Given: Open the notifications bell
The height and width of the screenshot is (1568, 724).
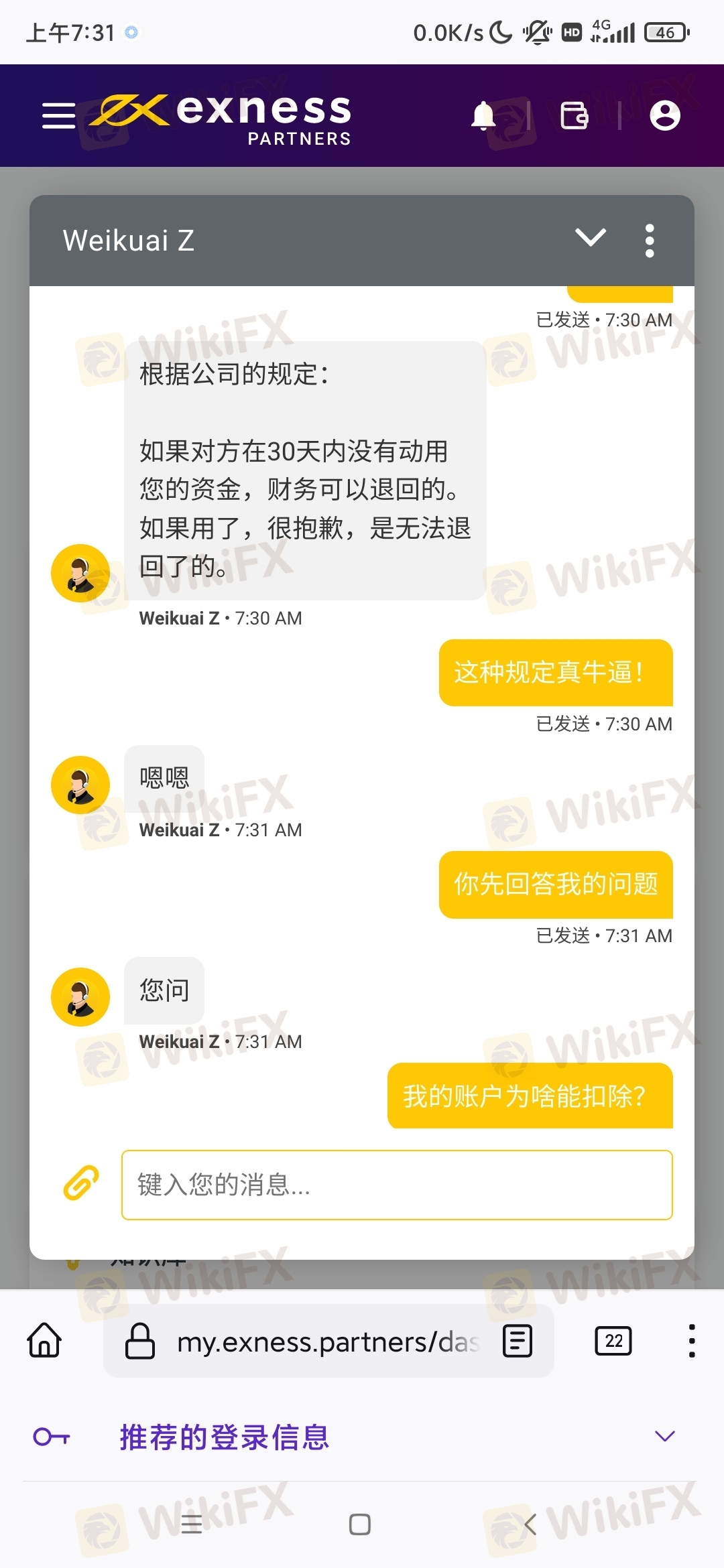Looking at the screenshot, I should point(483,115).
